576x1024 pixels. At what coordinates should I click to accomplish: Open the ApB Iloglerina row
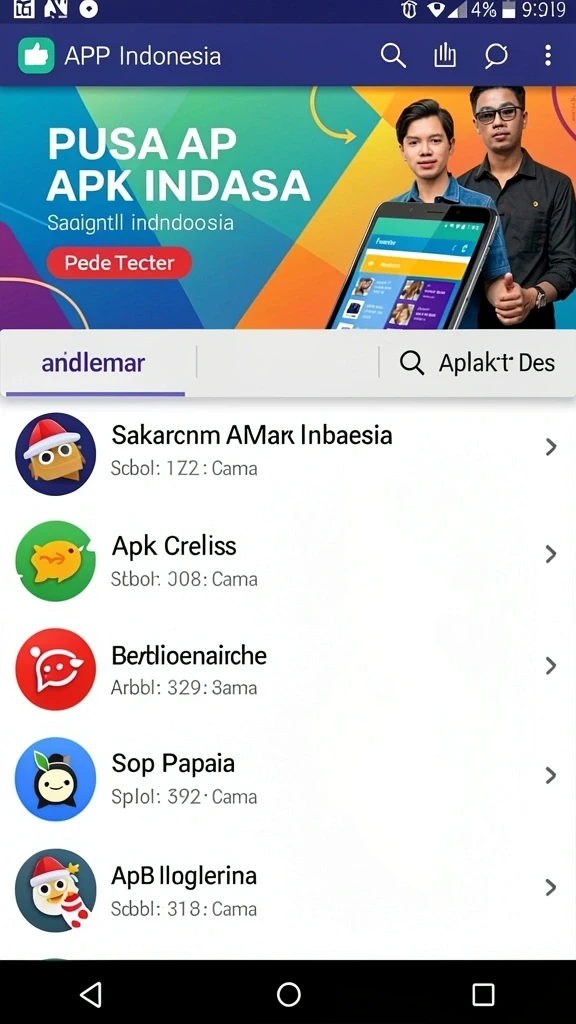click(x=288, y=889)
